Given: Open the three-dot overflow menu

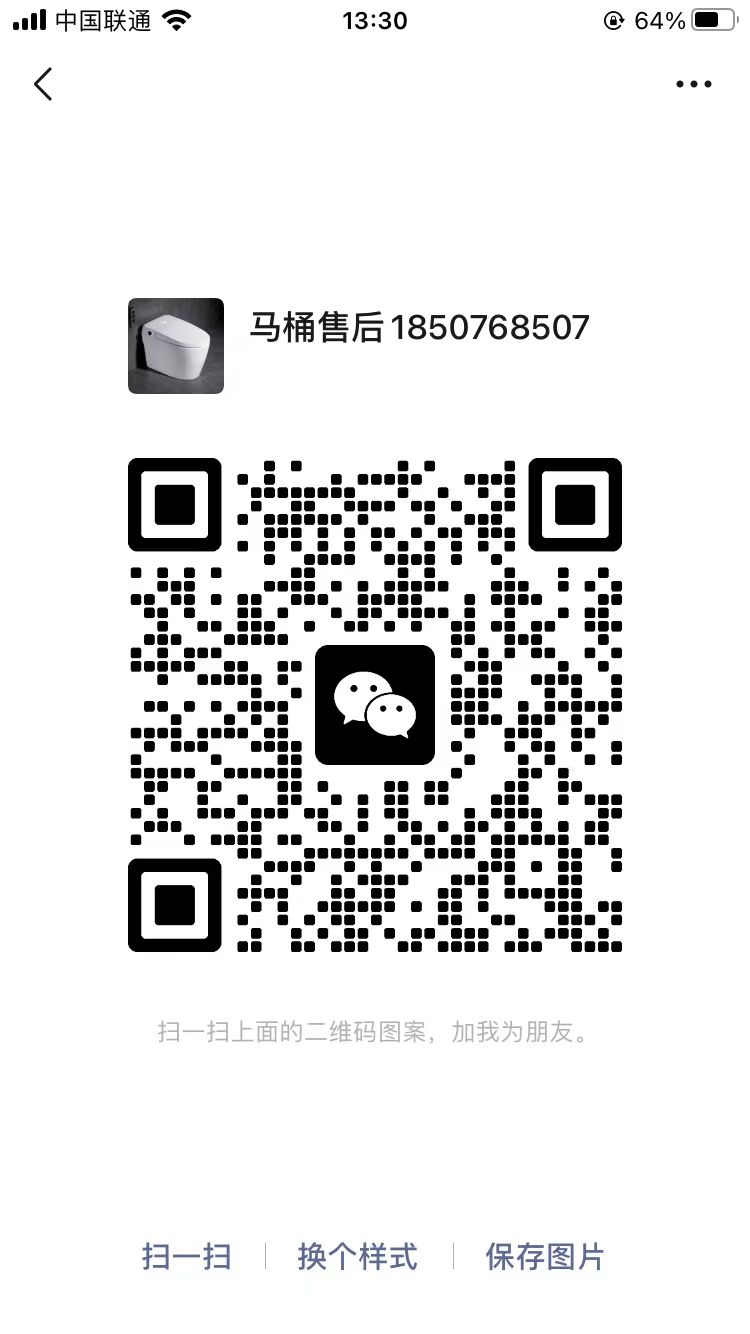Looking at the screenshot, I should pyautogui.click(x=693, y=85).
